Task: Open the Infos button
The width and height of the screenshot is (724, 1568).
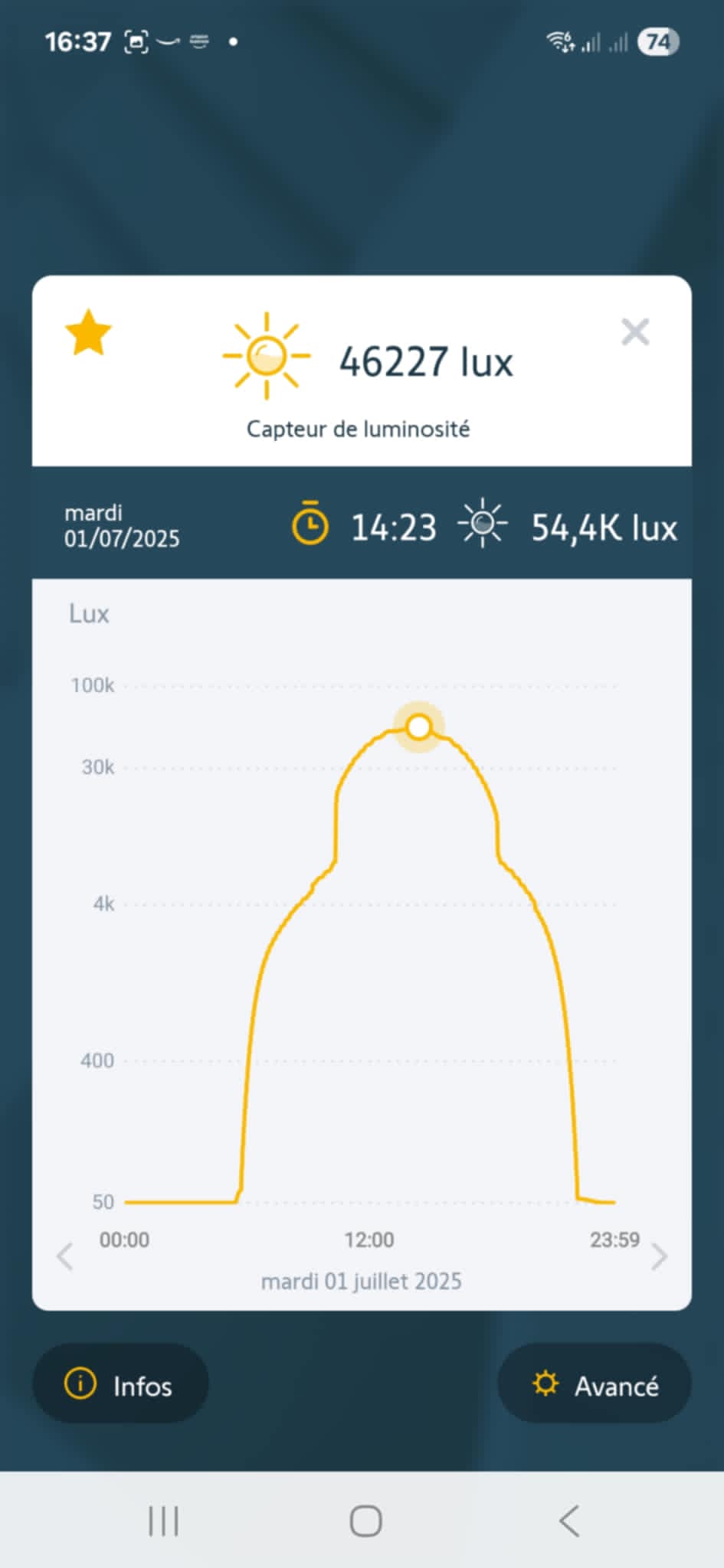Action: point(120,1385)
